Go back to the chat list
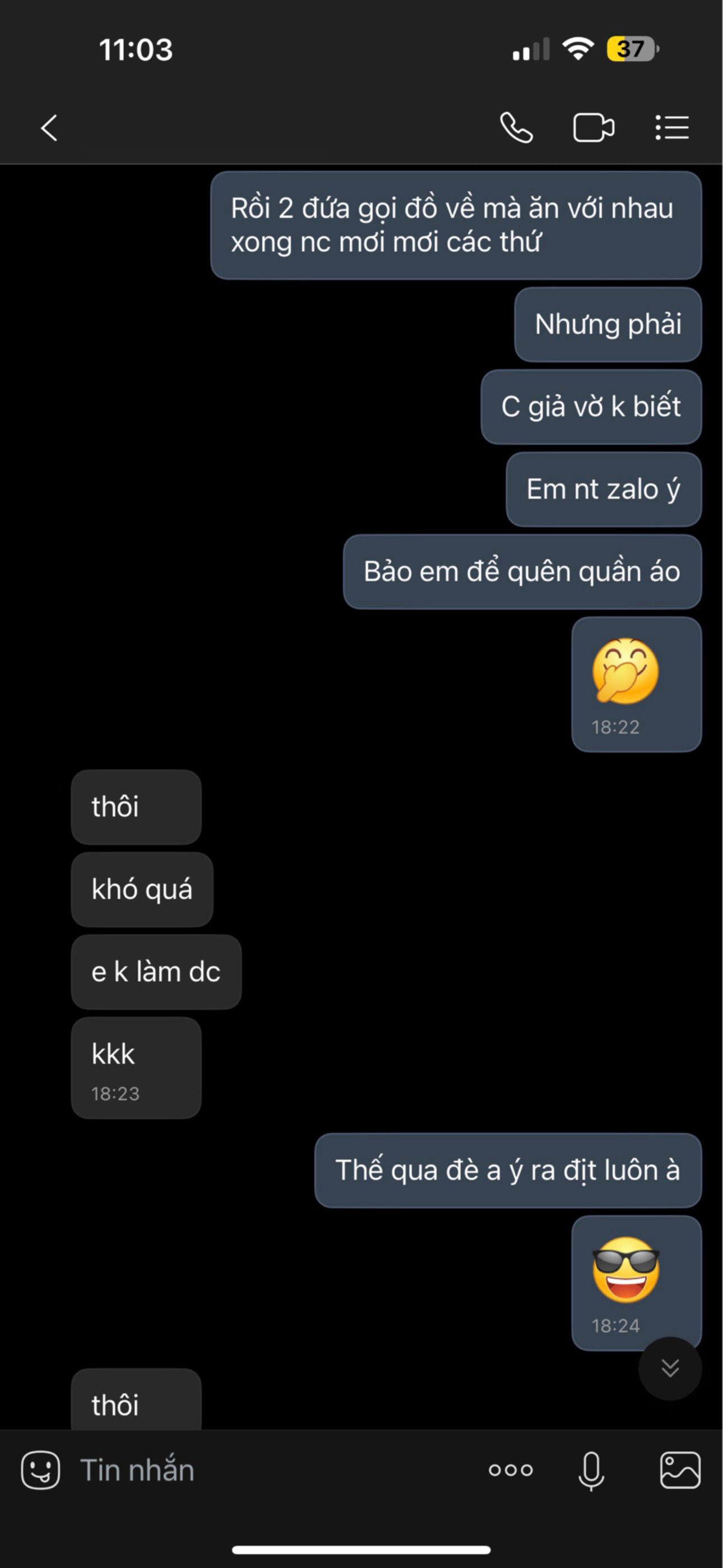Screen dimensions: 723x1568 (49, 128)
